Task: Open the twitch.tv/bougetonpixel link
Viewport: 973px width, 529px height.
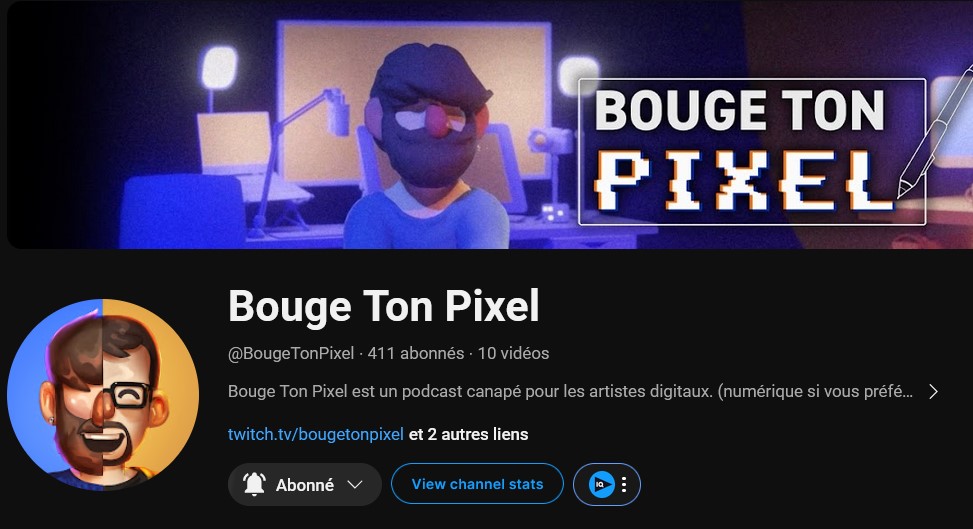Action: tap(315, 435)
